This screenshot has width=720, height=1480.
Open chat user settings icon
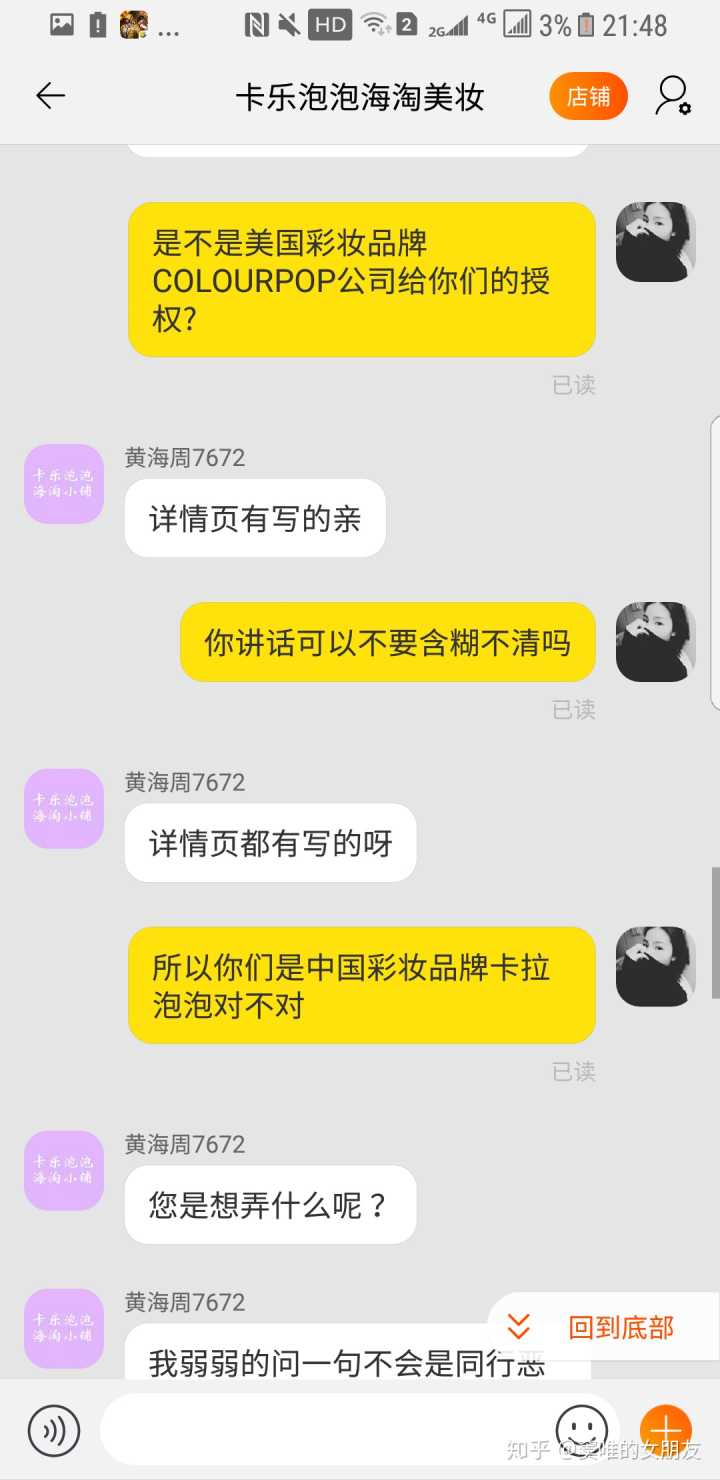[x=672, y=96]
